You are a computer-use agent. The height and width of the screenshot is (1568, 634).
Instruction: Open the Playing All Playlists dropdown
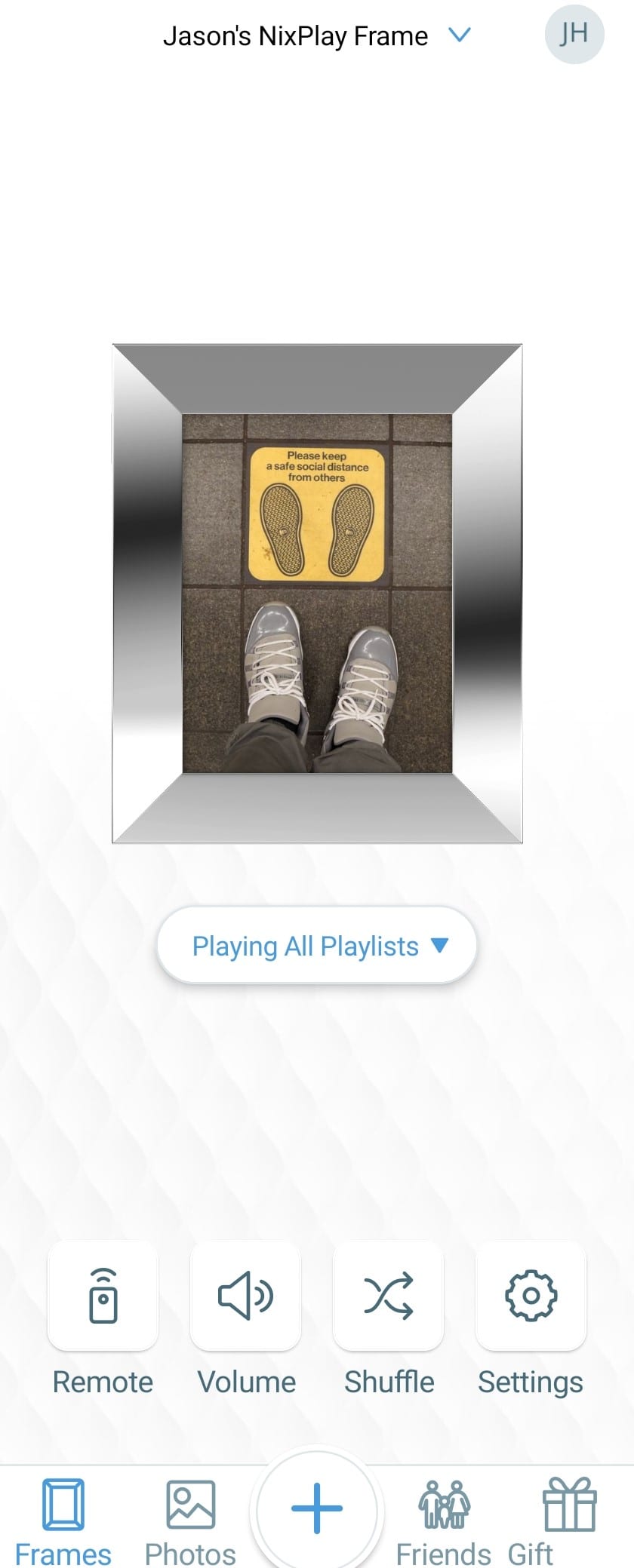pyautogui.click(x=317, y=946)
